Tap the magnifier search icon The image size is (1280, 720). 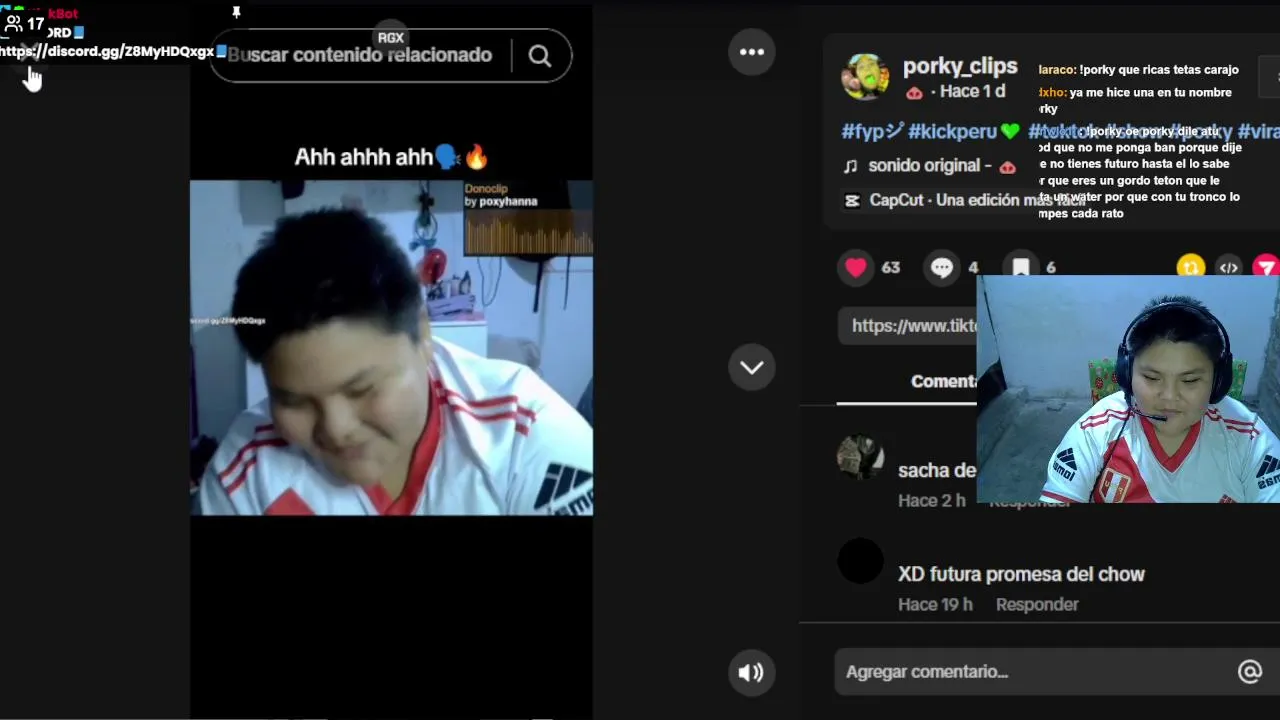(540, 56)
